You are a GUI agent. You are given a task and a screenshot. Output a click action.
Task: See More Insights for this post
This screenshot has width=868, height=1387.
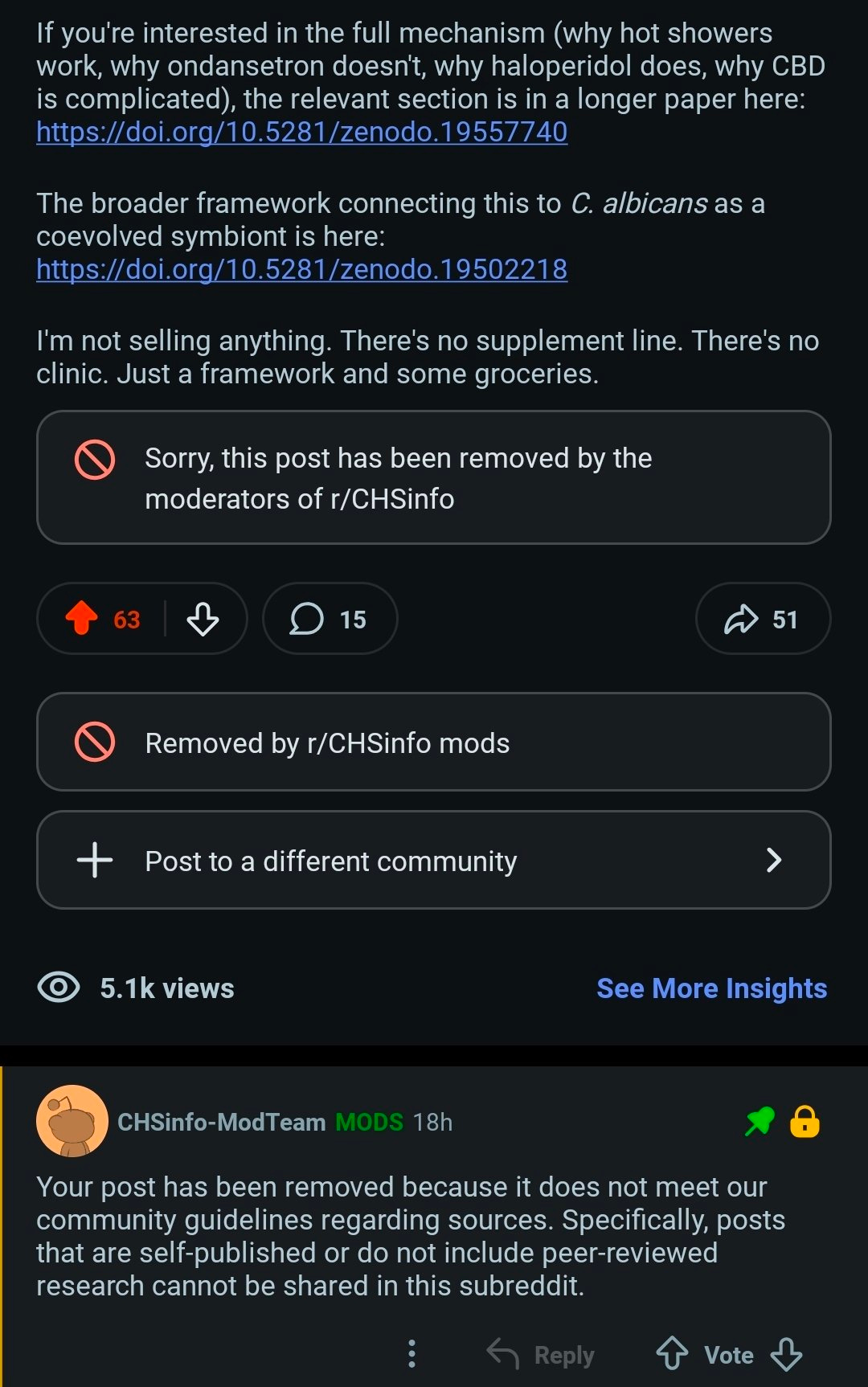pos(711,988)
